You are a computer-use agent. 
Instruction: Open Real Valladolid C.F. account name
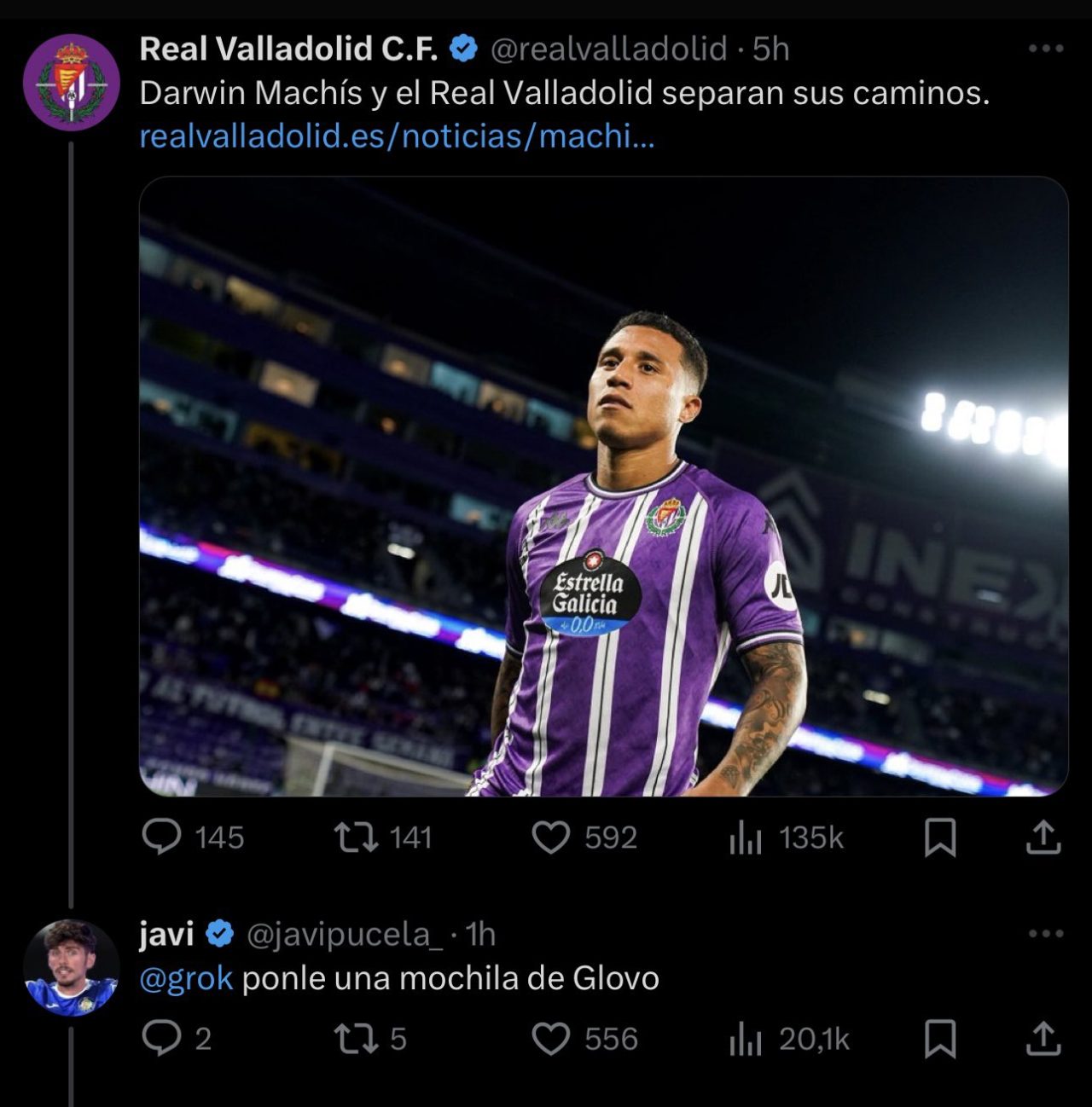tap(288, 49)
